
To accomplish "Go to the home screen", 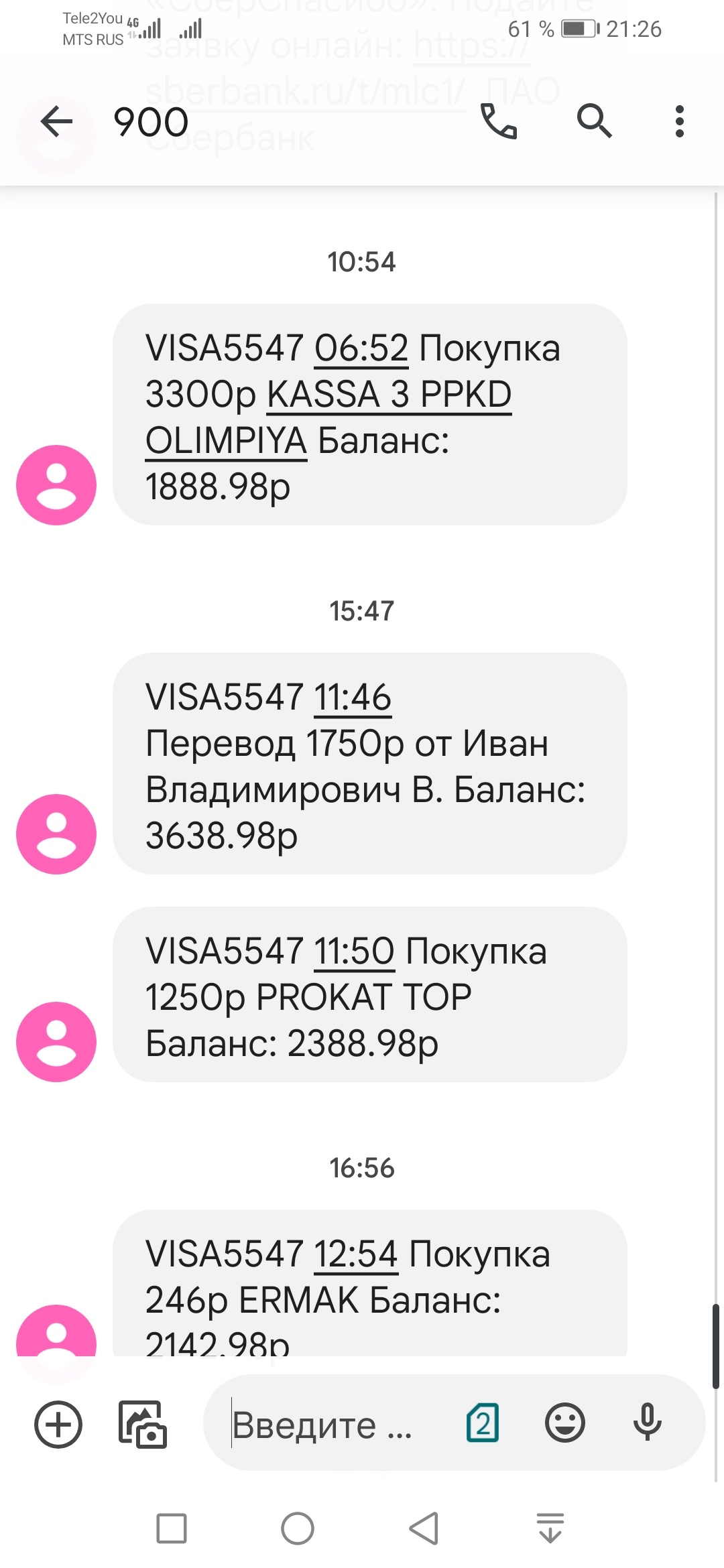I will click(297, 1529).
